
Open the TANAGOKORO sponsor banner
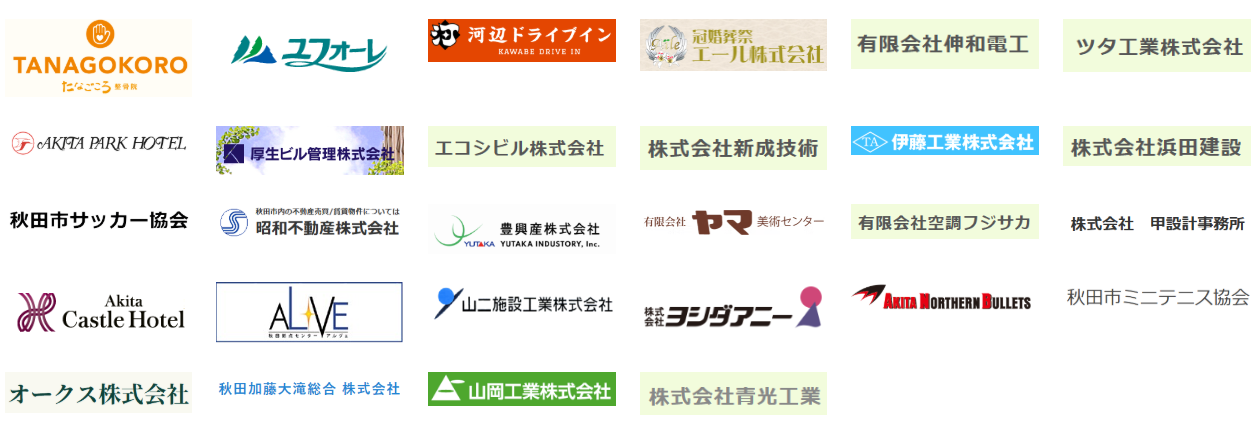(x=98, y=57)
